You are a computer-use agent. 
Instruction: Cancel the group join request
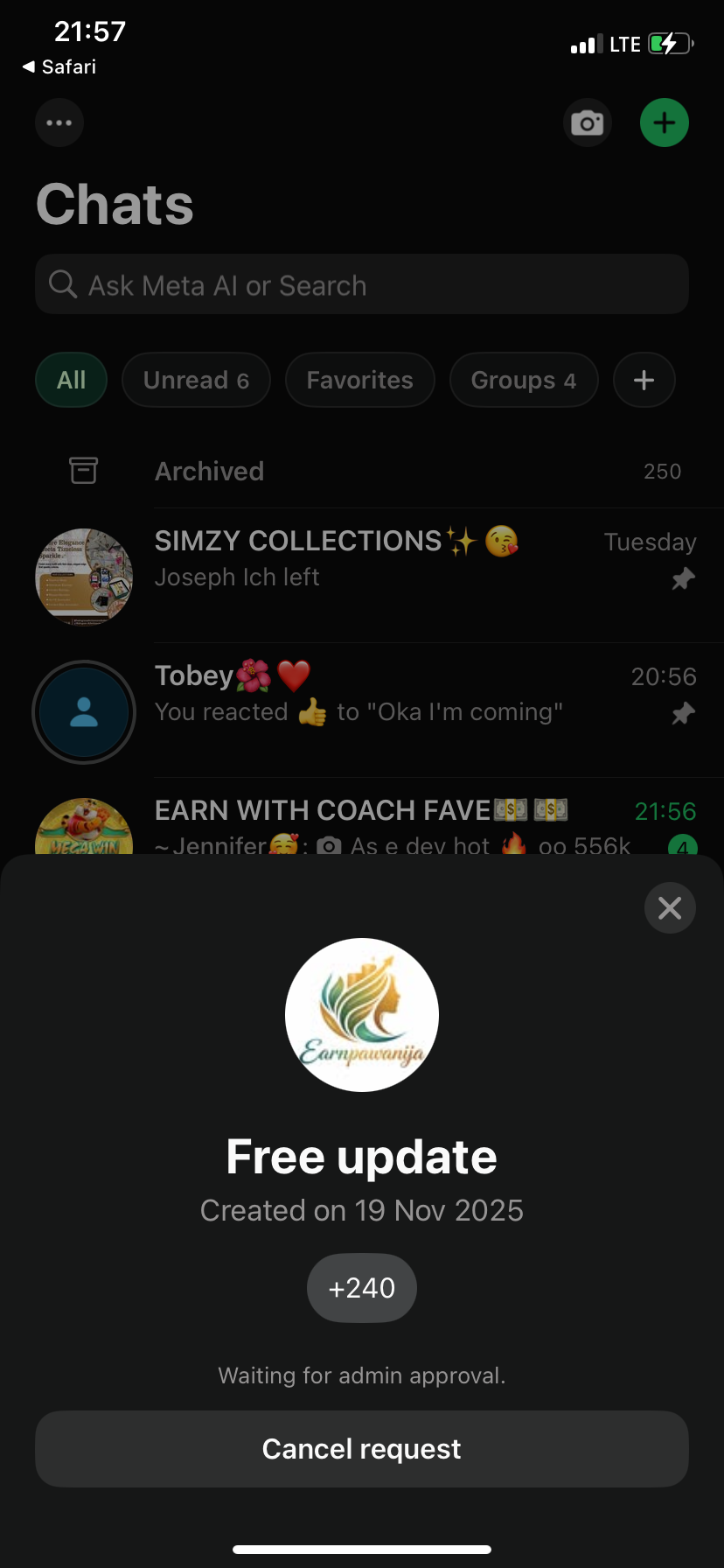(361, 1449)
